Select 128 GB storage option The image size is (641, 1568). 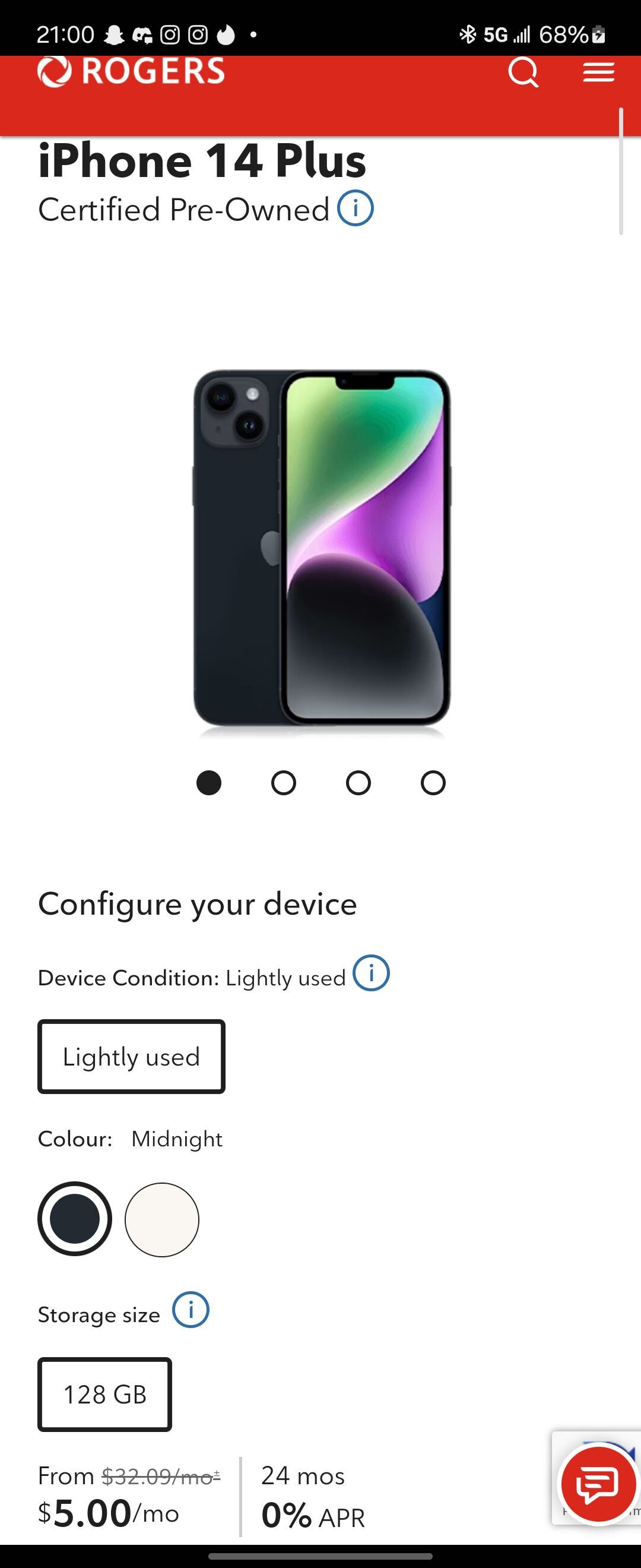click(104, 1395)
